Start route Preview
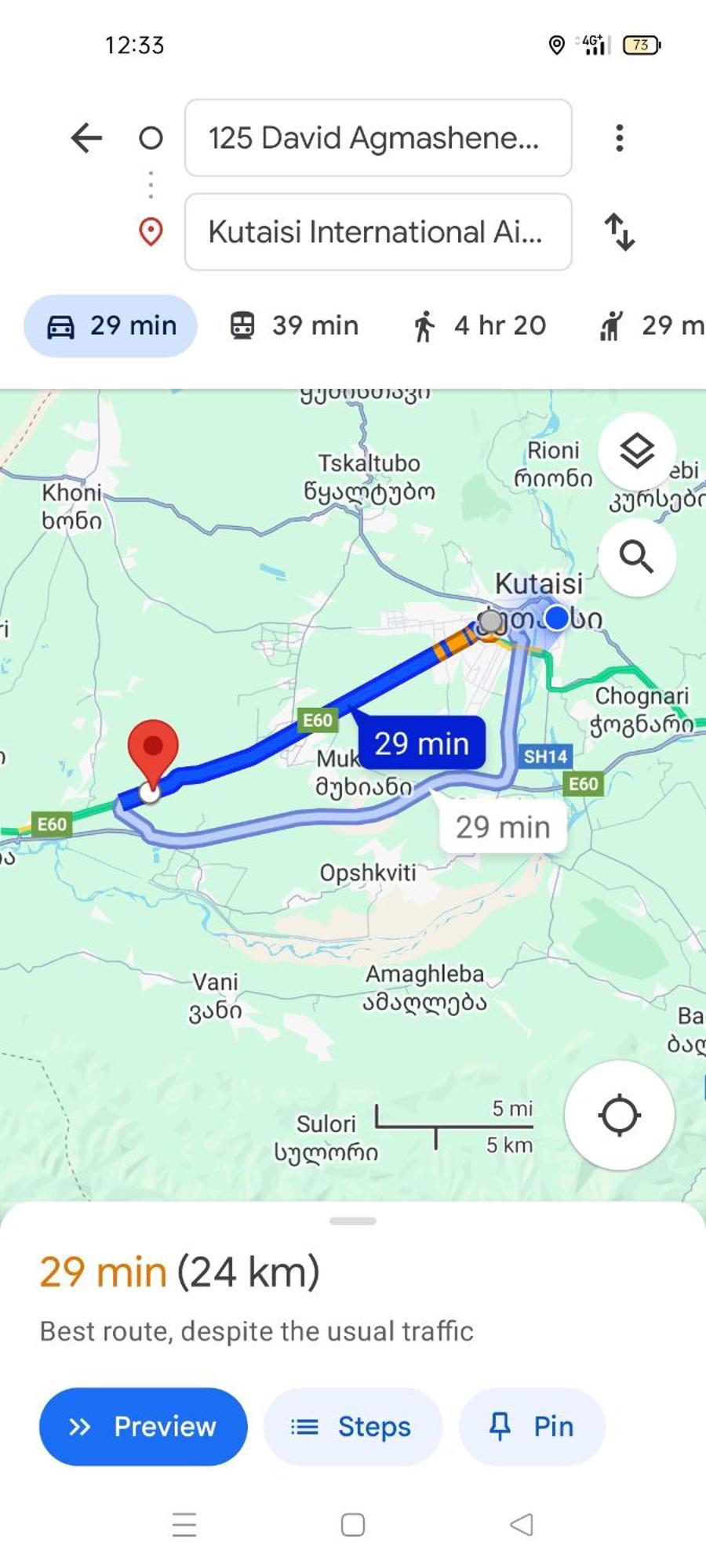Image resolution: width=706 pixels, height=1568 pixels. pos(143,1426)
